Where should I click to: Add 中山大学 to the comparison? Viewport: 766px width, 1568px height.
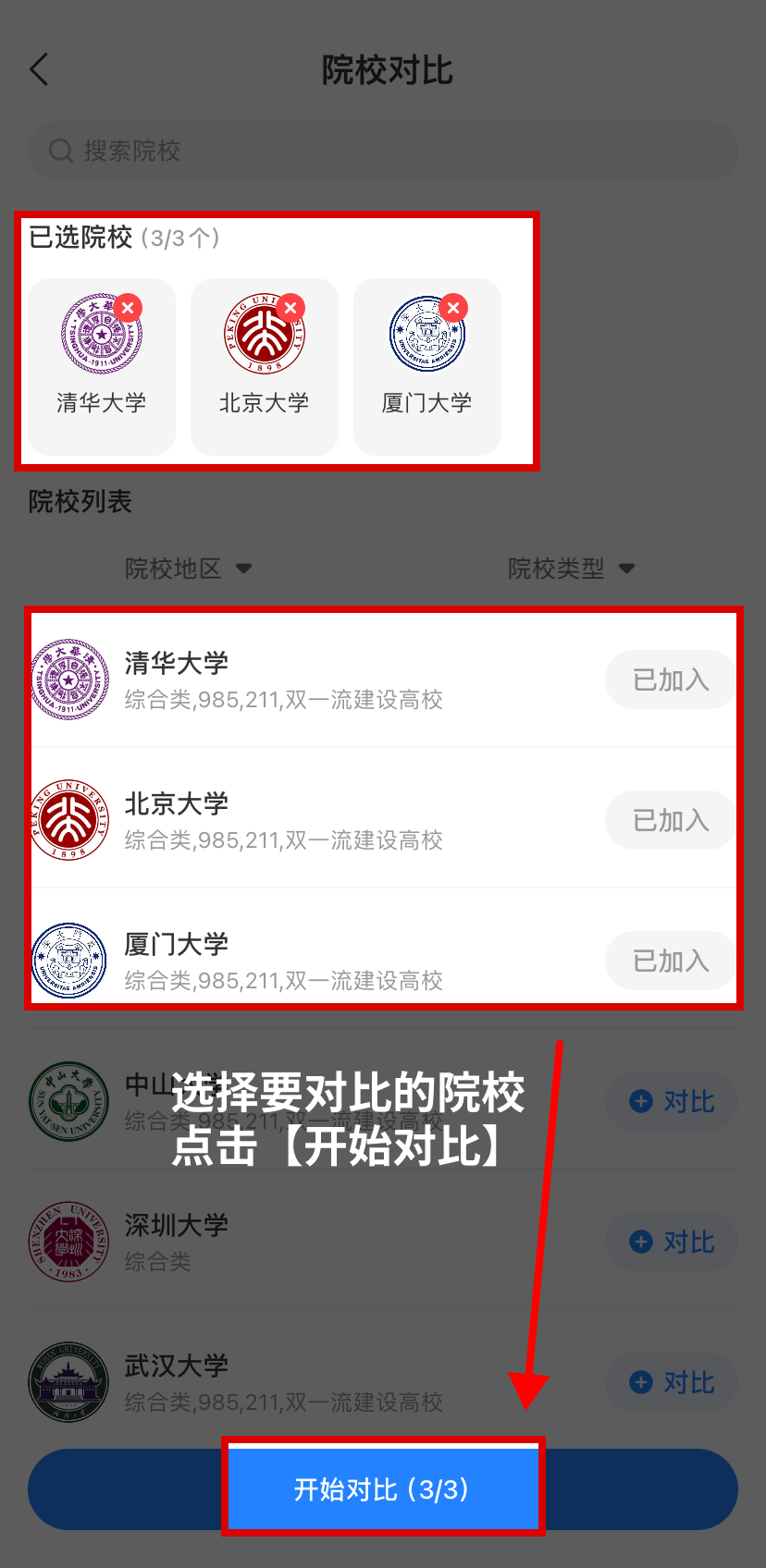672,1102
